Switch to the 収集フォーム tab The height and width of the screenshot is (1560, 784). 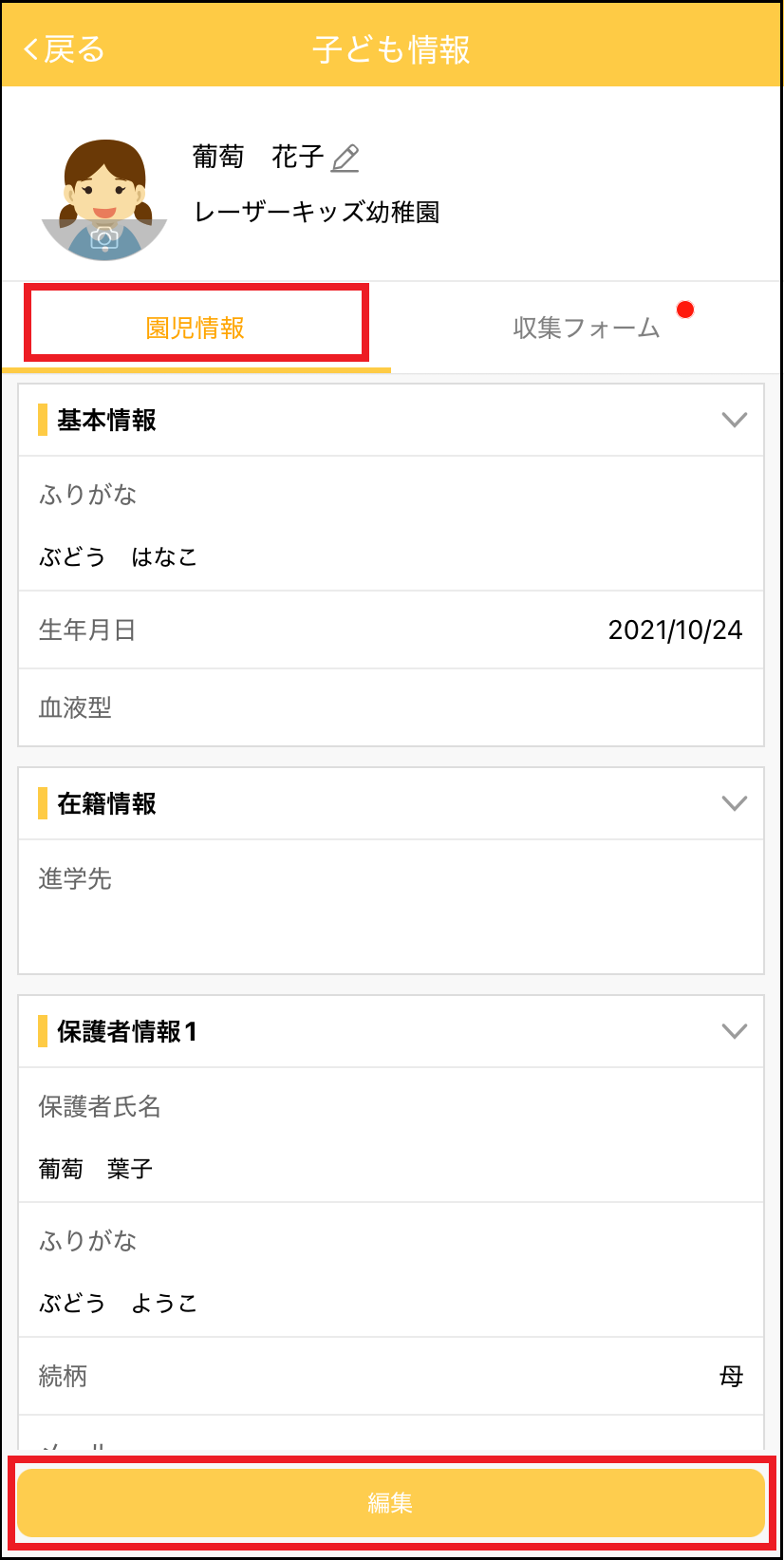[586, 326]
